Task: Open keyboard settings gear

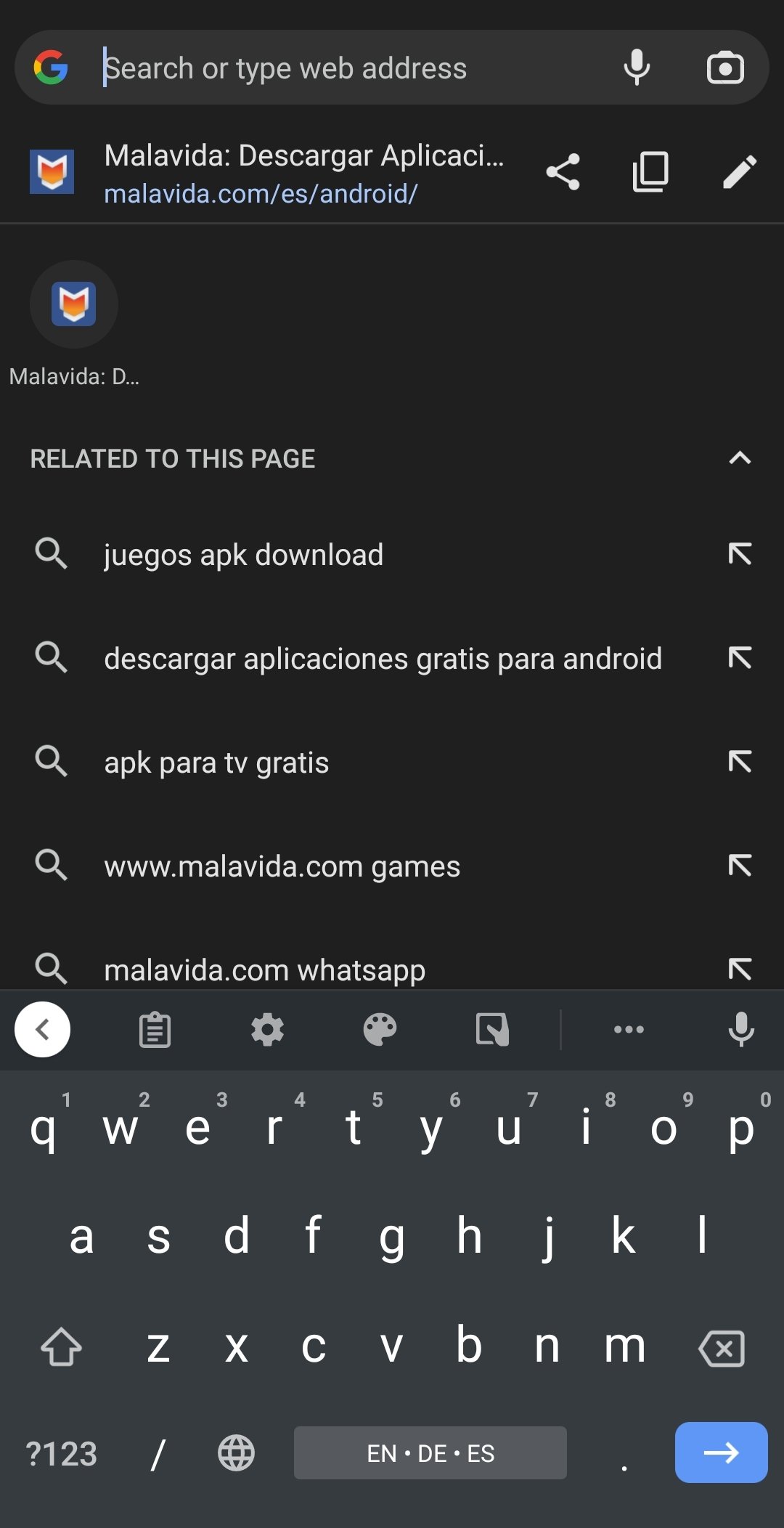Action: pos(267,1030)
